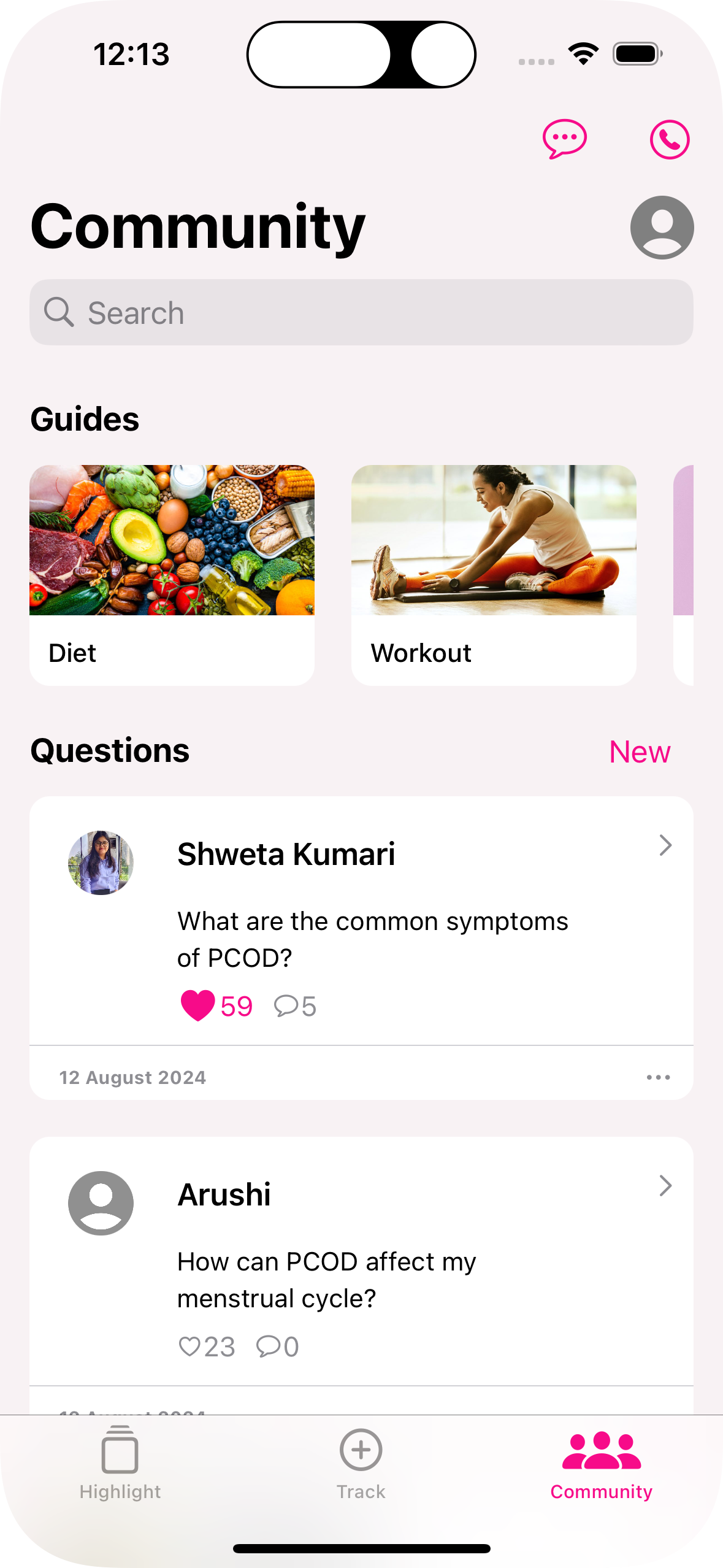Open the profile avatar
The width and height of the screenshot is (723, 1568).
tap(662, 228)
